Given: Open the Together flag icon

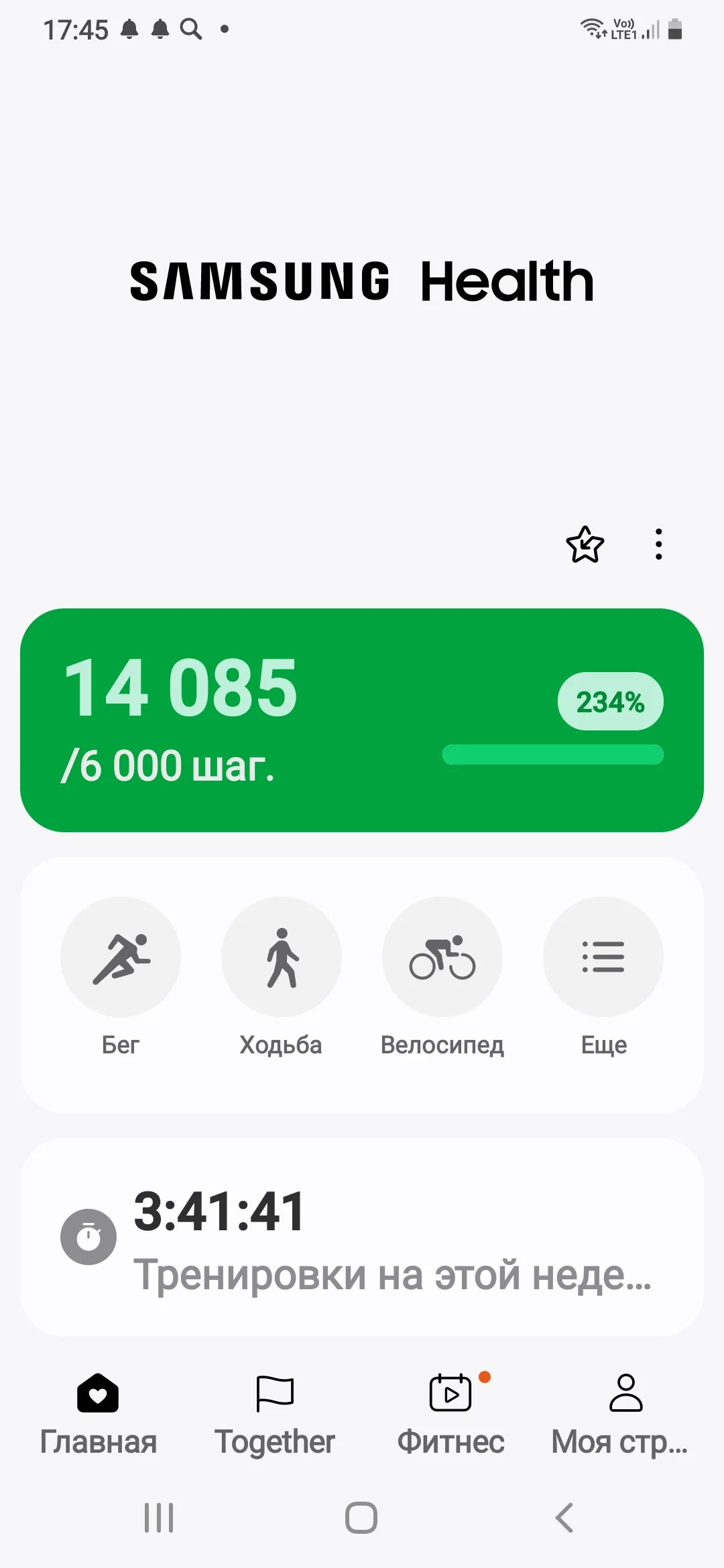Looking at the screenshot, I should 276,1392.
